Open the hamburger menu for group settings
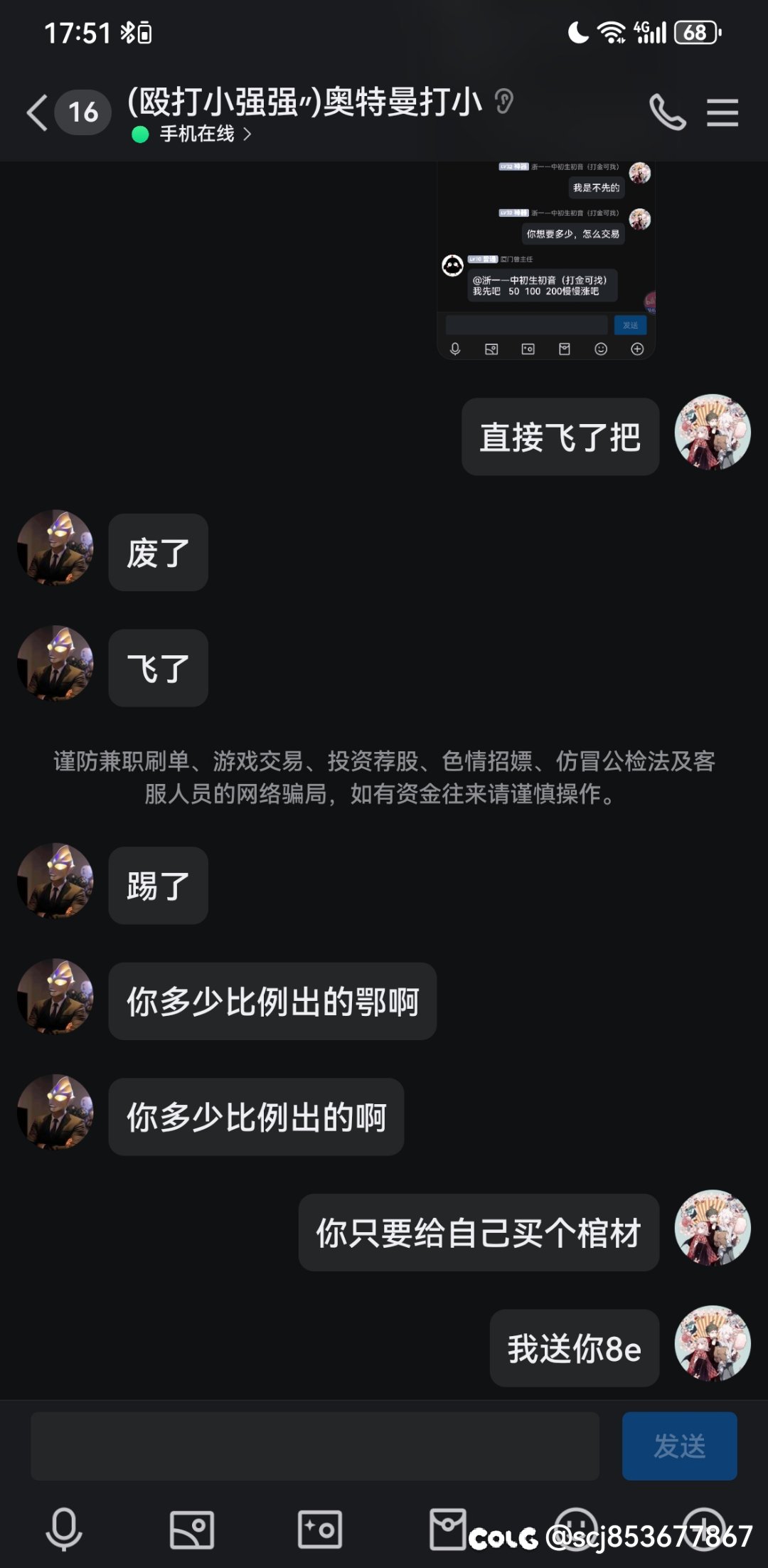The image size is (768, 1568). tap(723, 112)
